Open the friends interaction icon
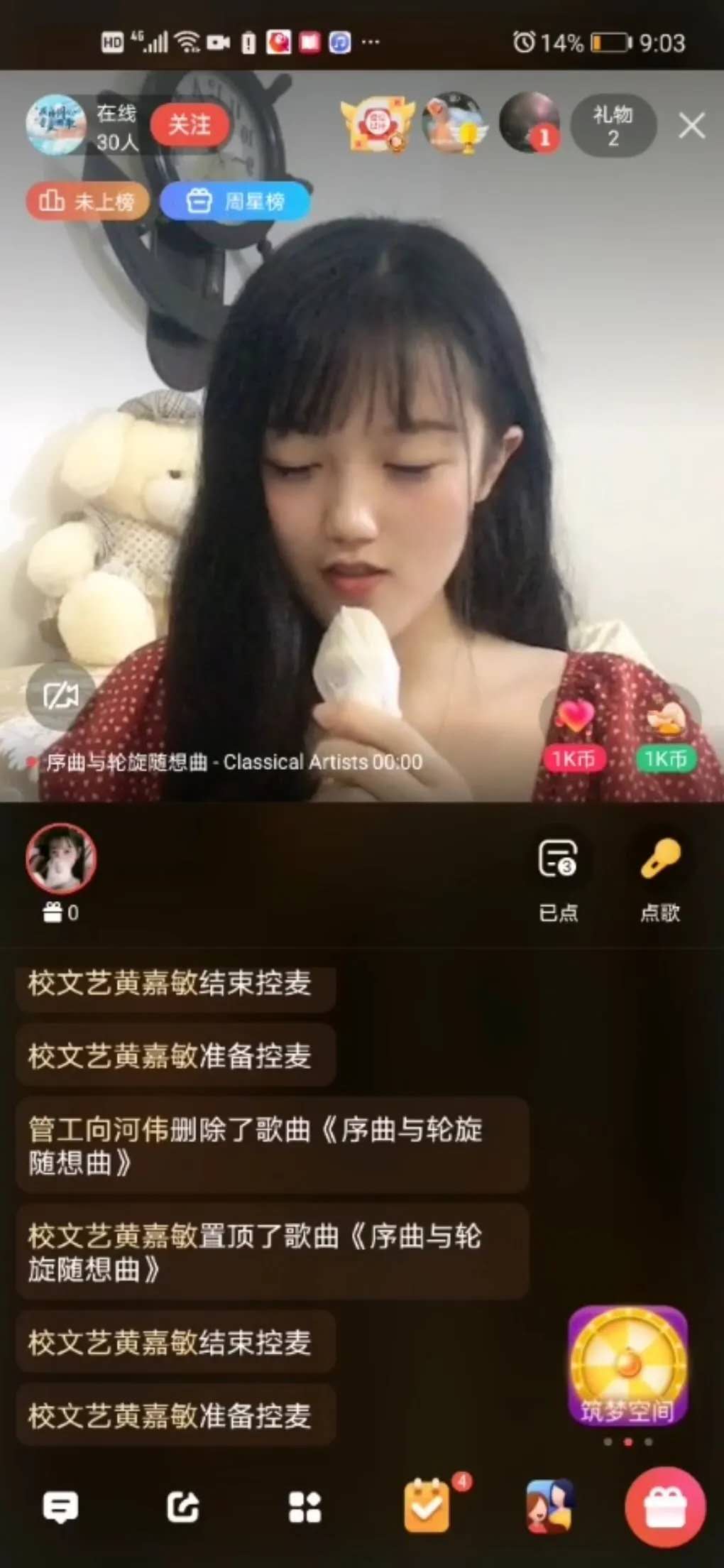724x1568 pixels. (549, 1506)
